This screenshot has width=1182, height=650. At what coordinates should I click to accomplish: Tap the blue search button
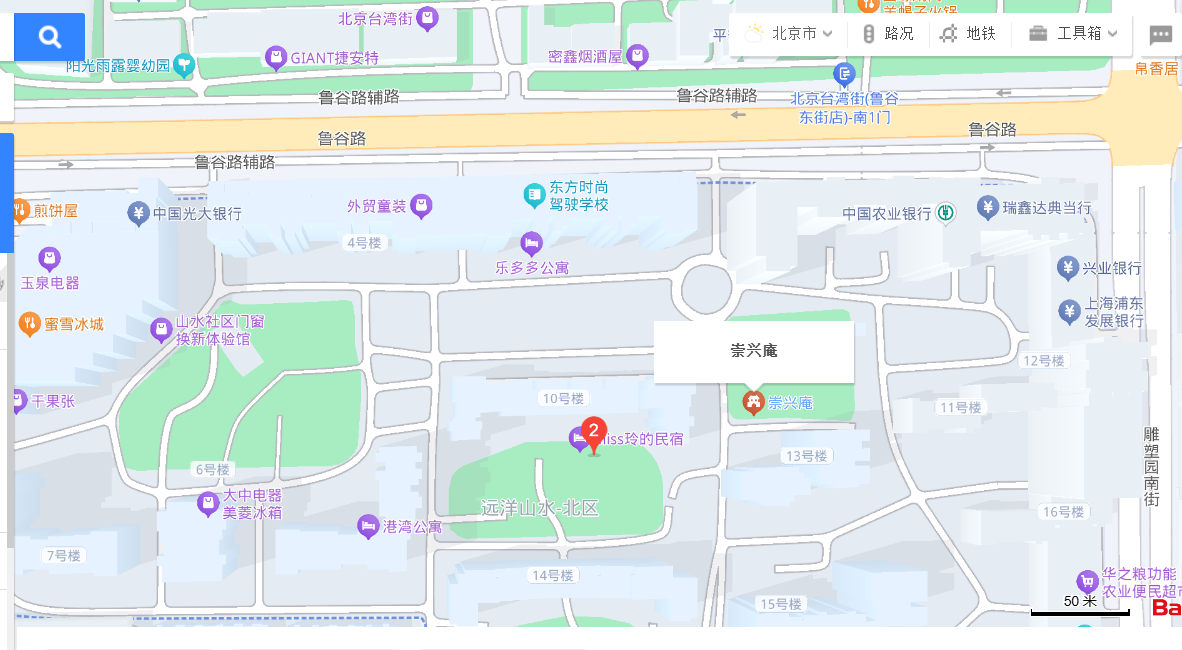pyautogui.click(x=49, y=38)
